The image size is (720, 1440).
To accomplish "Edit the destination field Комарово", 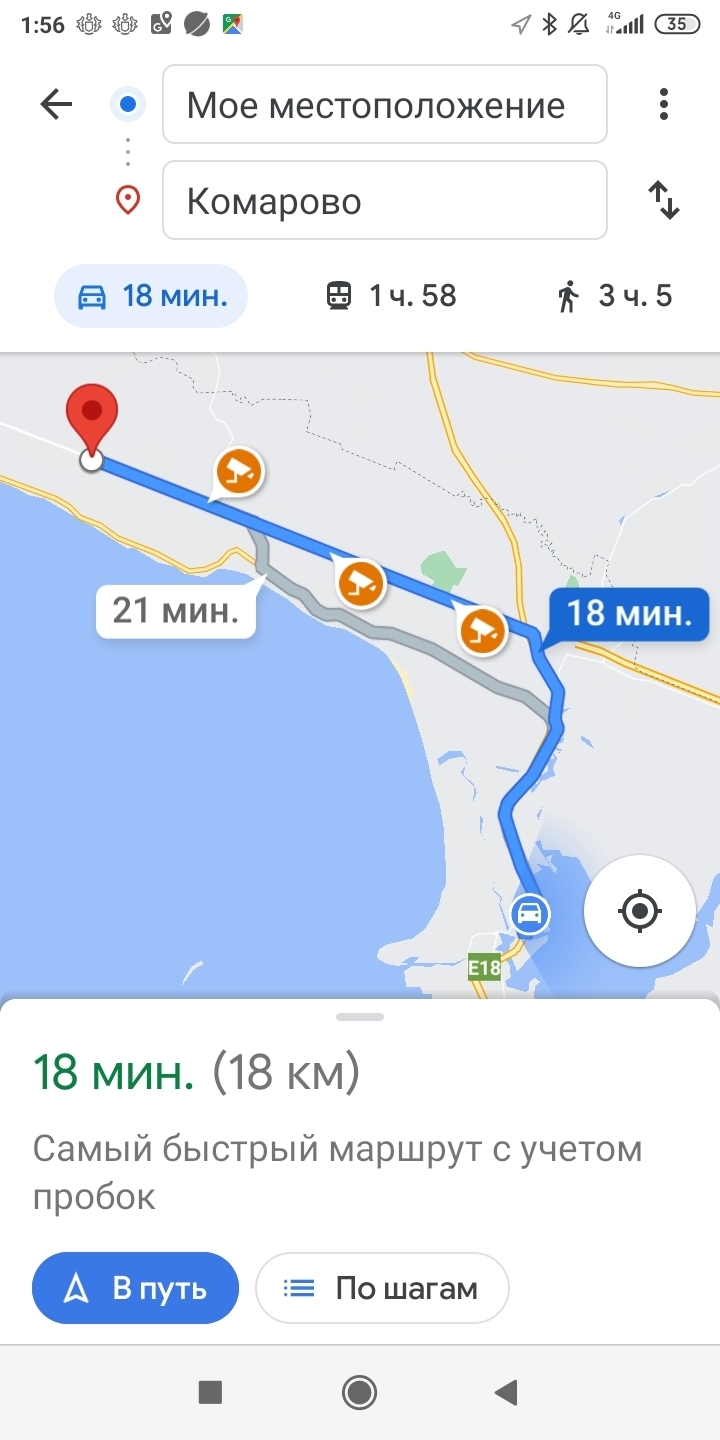I will click(x=384, y=201).
